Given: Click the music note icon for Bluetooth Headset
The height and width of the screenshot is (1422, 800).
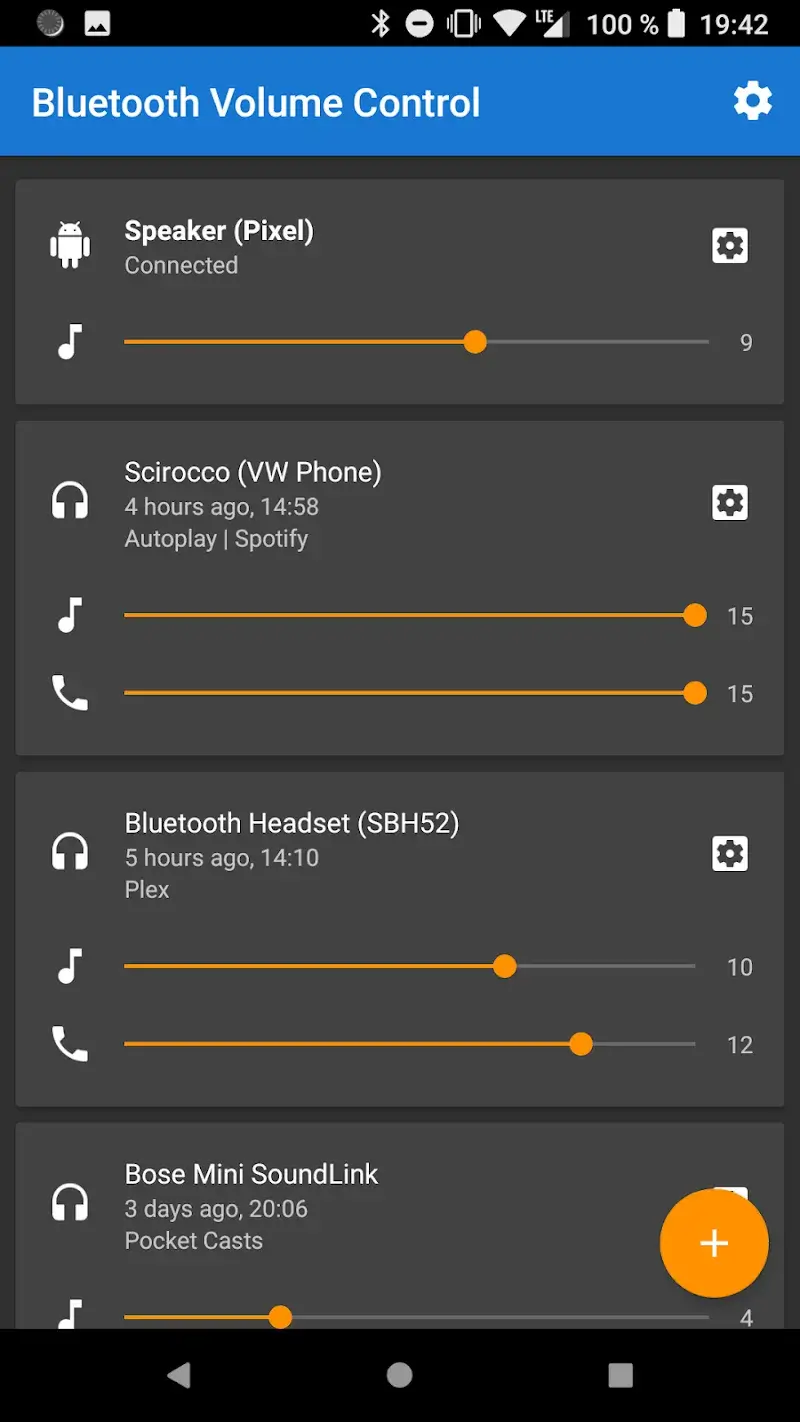Looking at the screenshot, I should pyautogui.click(x=69, y=966).
